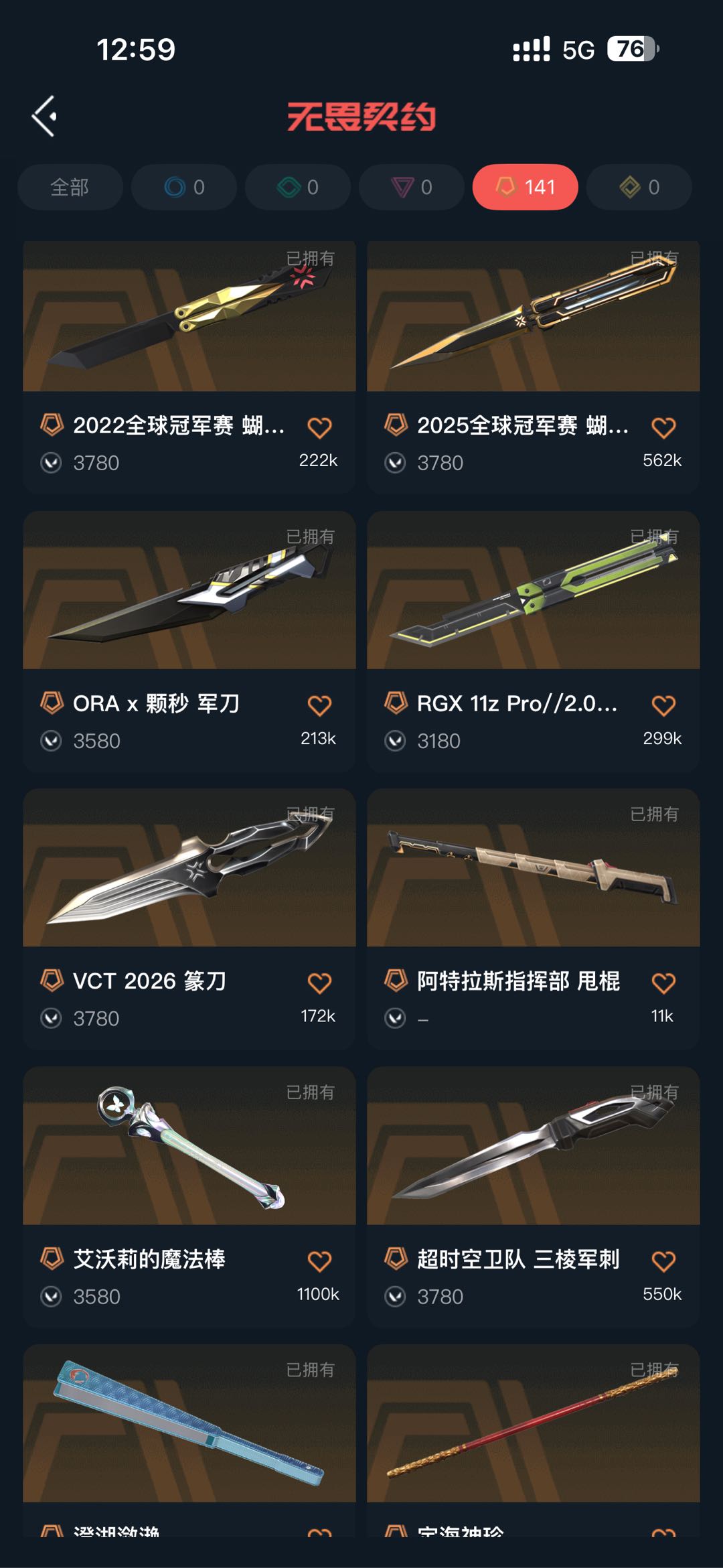Screen dimensions: 723x1568
Task: View the VCT 2026 篆刀 skin
Action: pos(189,869)
